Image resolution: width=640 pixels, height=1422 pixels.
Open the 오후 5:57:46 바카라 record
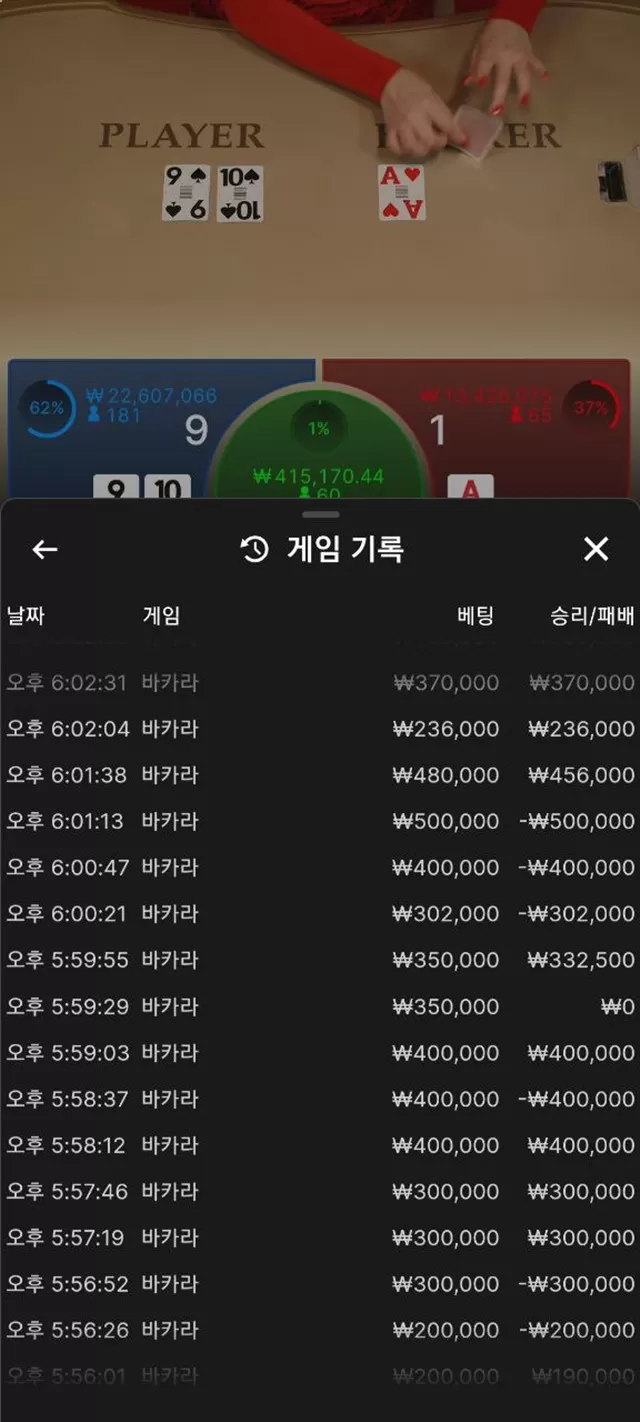pos(320,1191)
